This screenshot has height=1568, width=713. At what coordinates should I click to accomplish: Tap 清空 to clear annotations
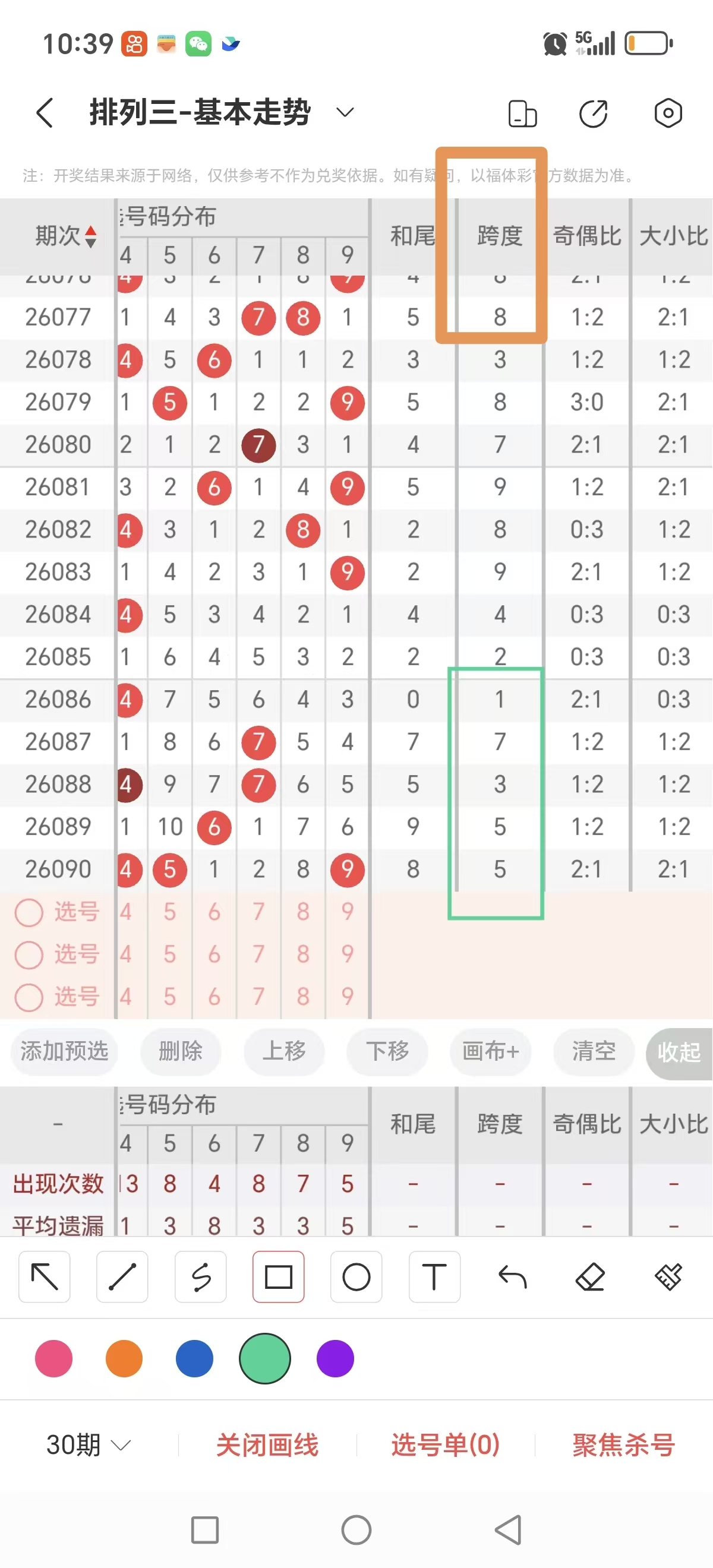[592, 1052]
